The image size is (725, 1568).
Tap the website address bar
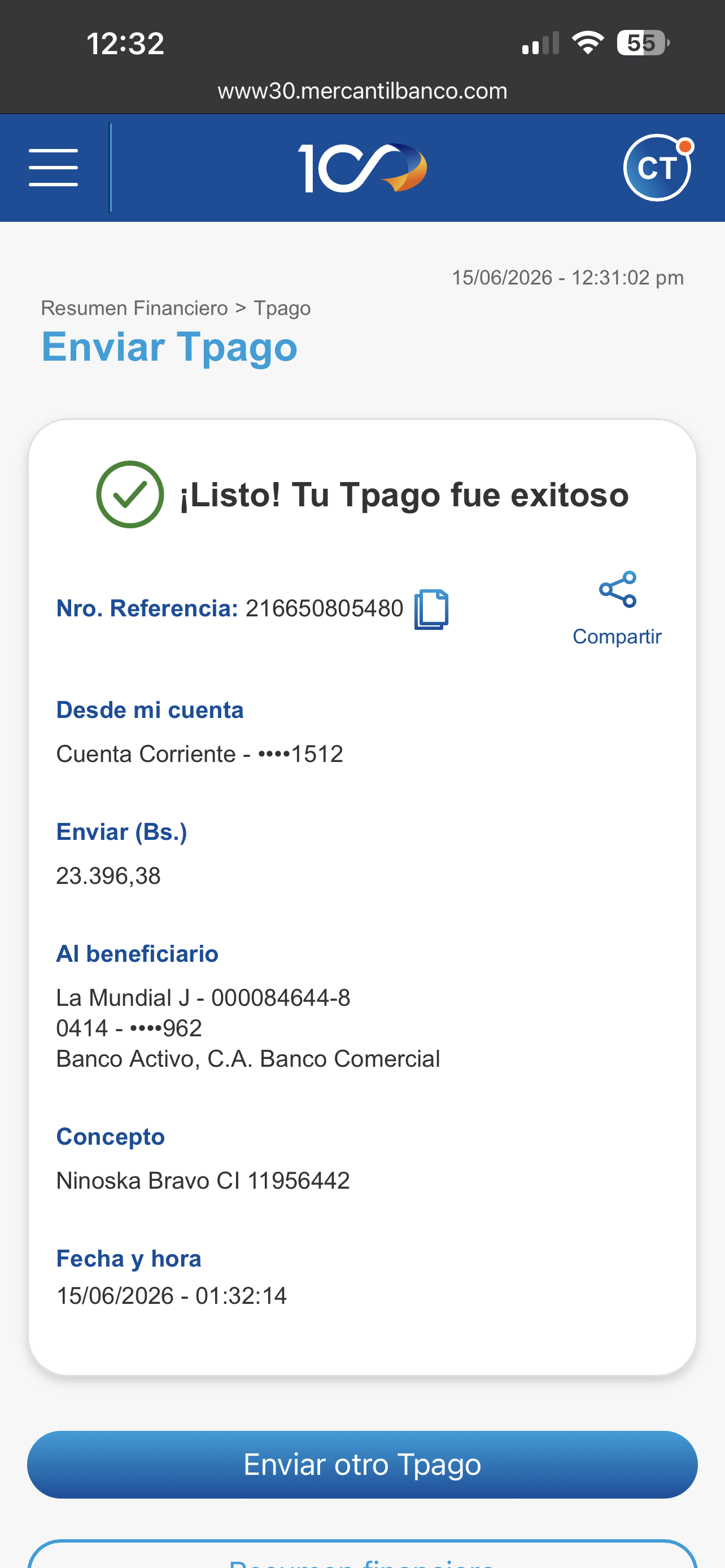[x=362, y=91]
